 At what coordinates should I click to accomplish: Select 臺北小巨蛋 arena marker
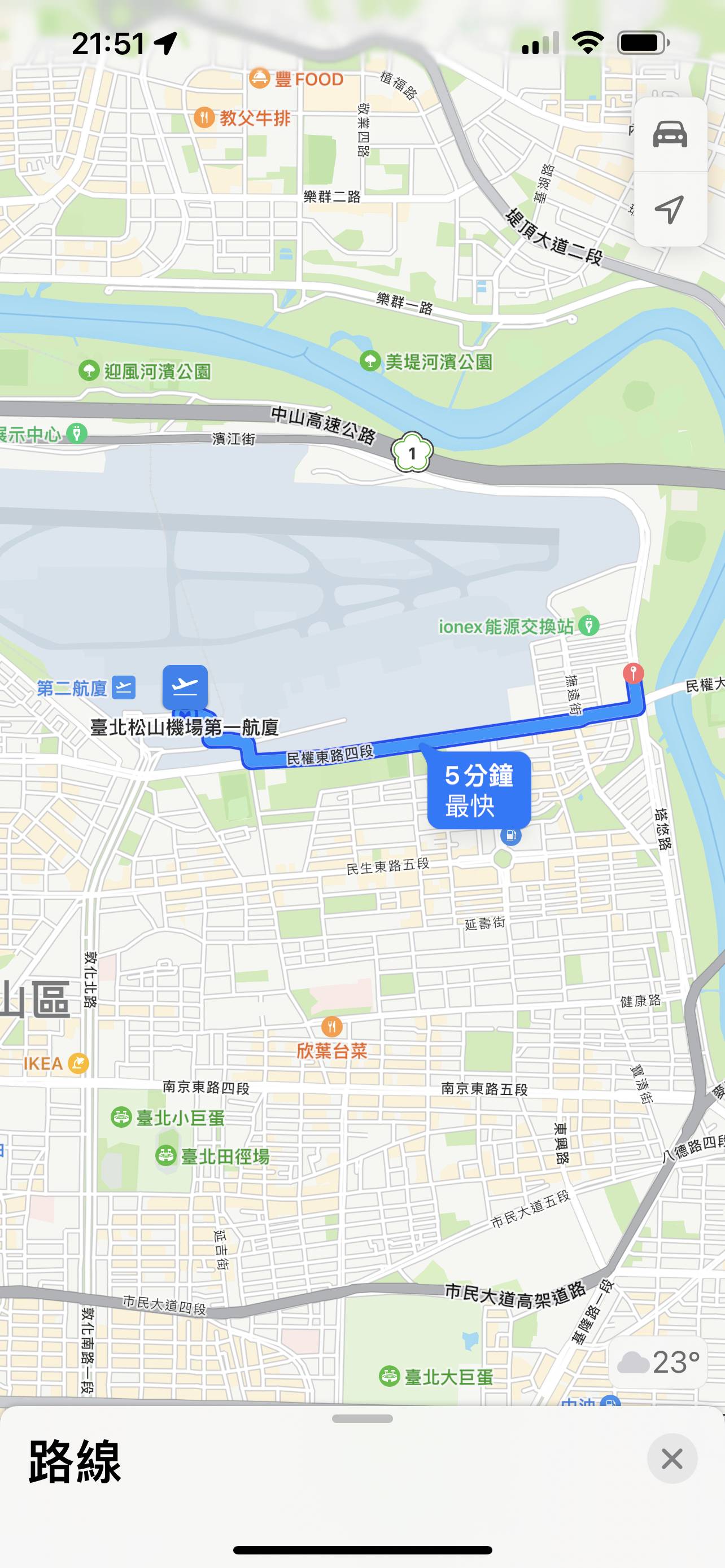(x=122, y=1117)
